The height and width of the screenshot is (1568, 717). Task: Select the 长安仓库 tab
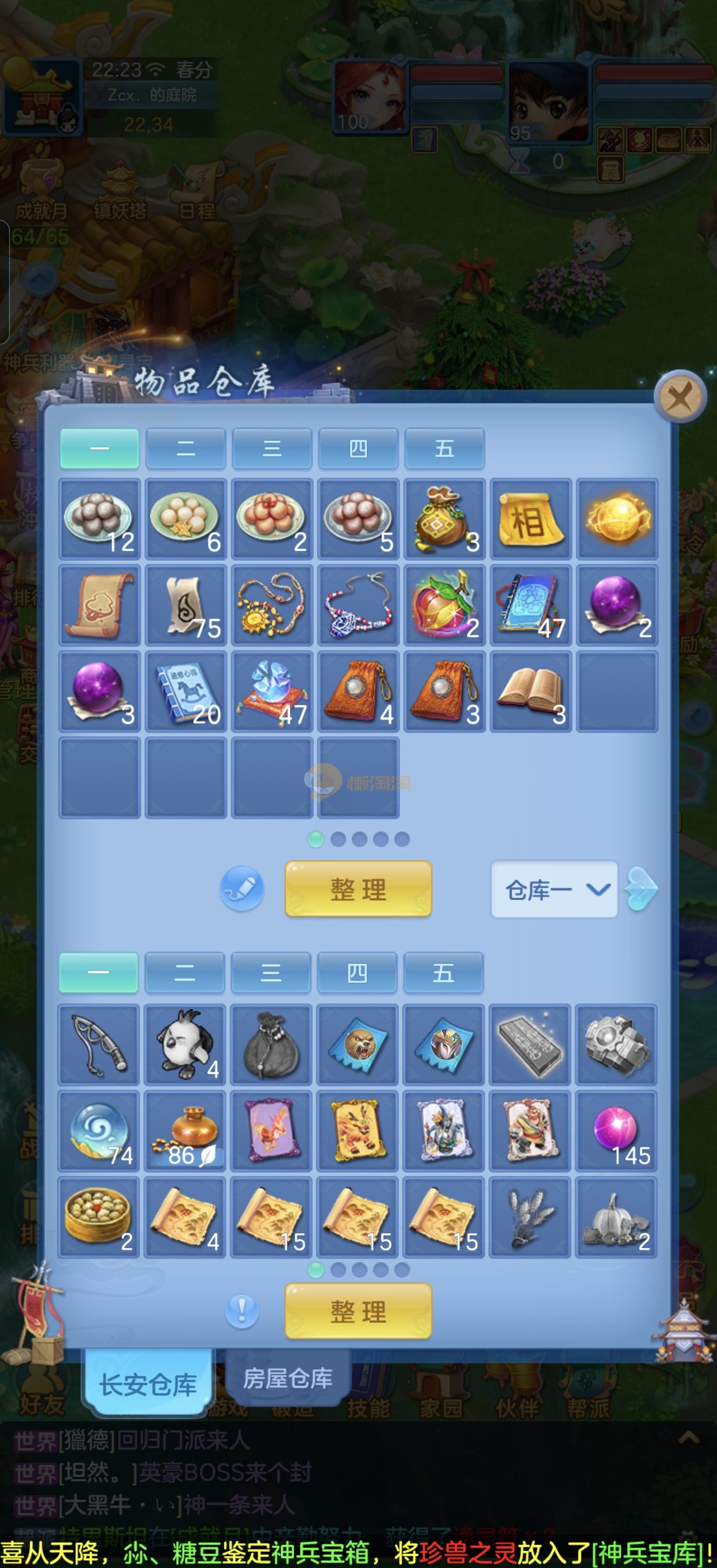[x=148, y=1384]
